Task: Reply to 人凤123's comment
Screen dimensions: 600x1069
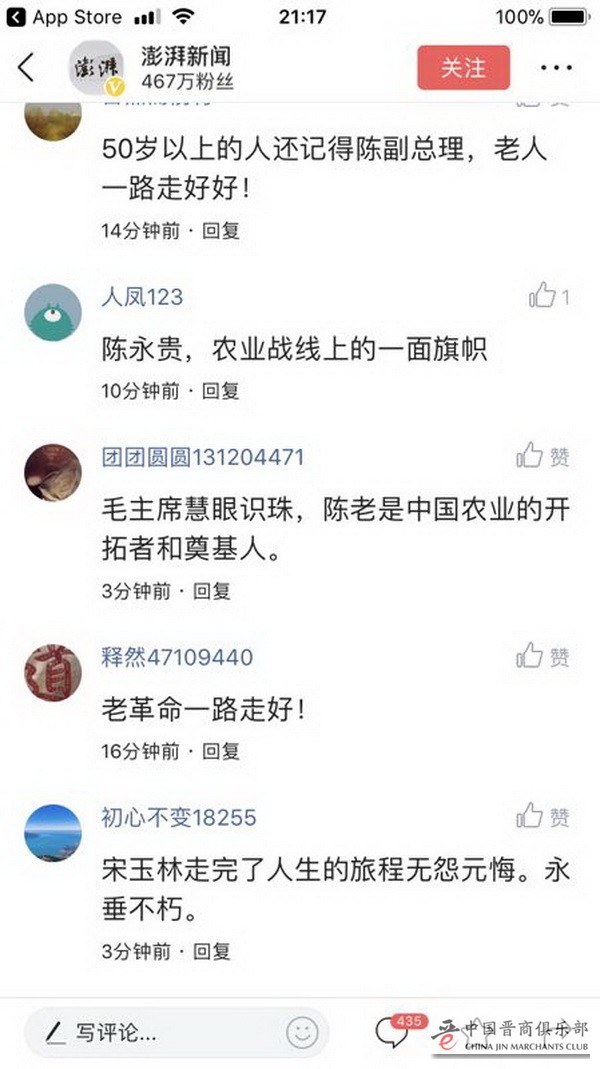Action: point(220,391)
